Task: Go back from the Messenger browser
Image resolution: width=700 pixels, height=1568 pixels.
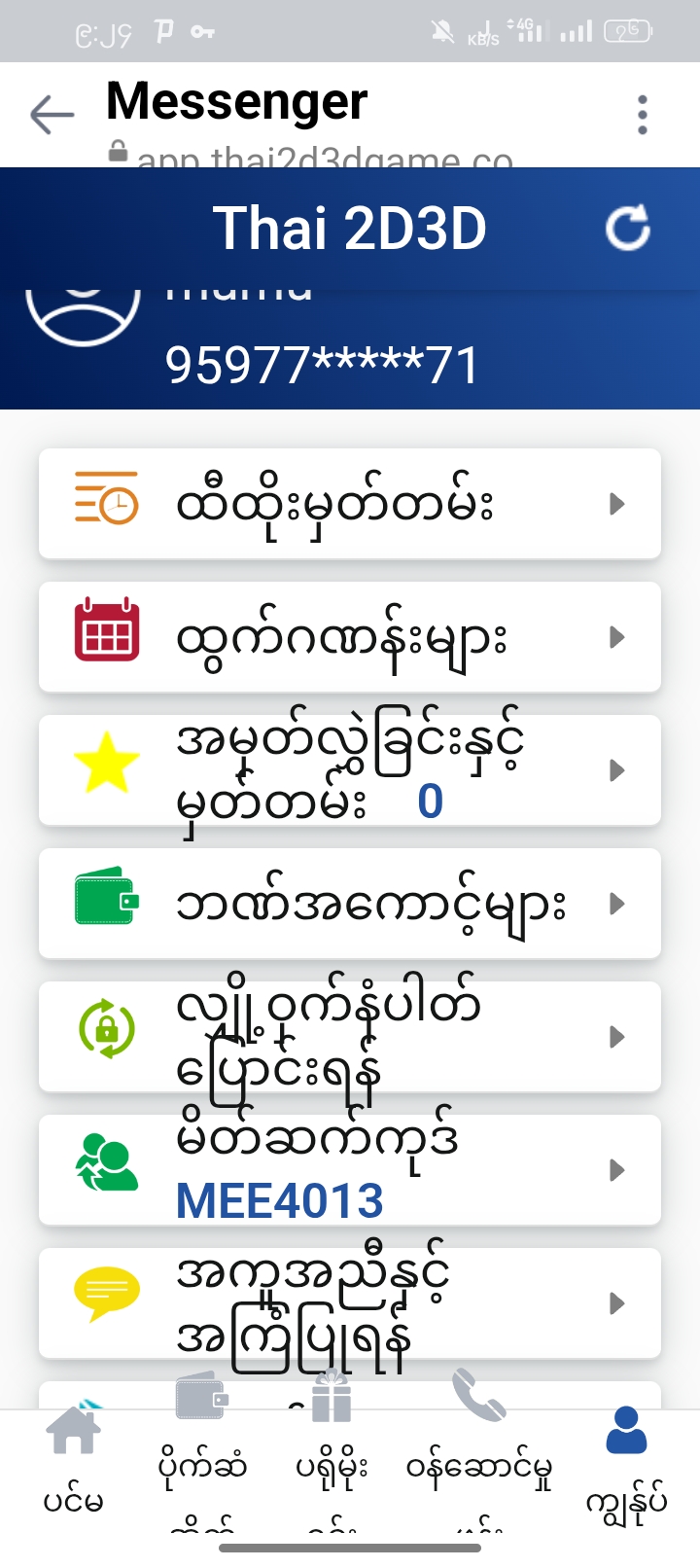Action: pyautogui.click(x=52, y=115)
